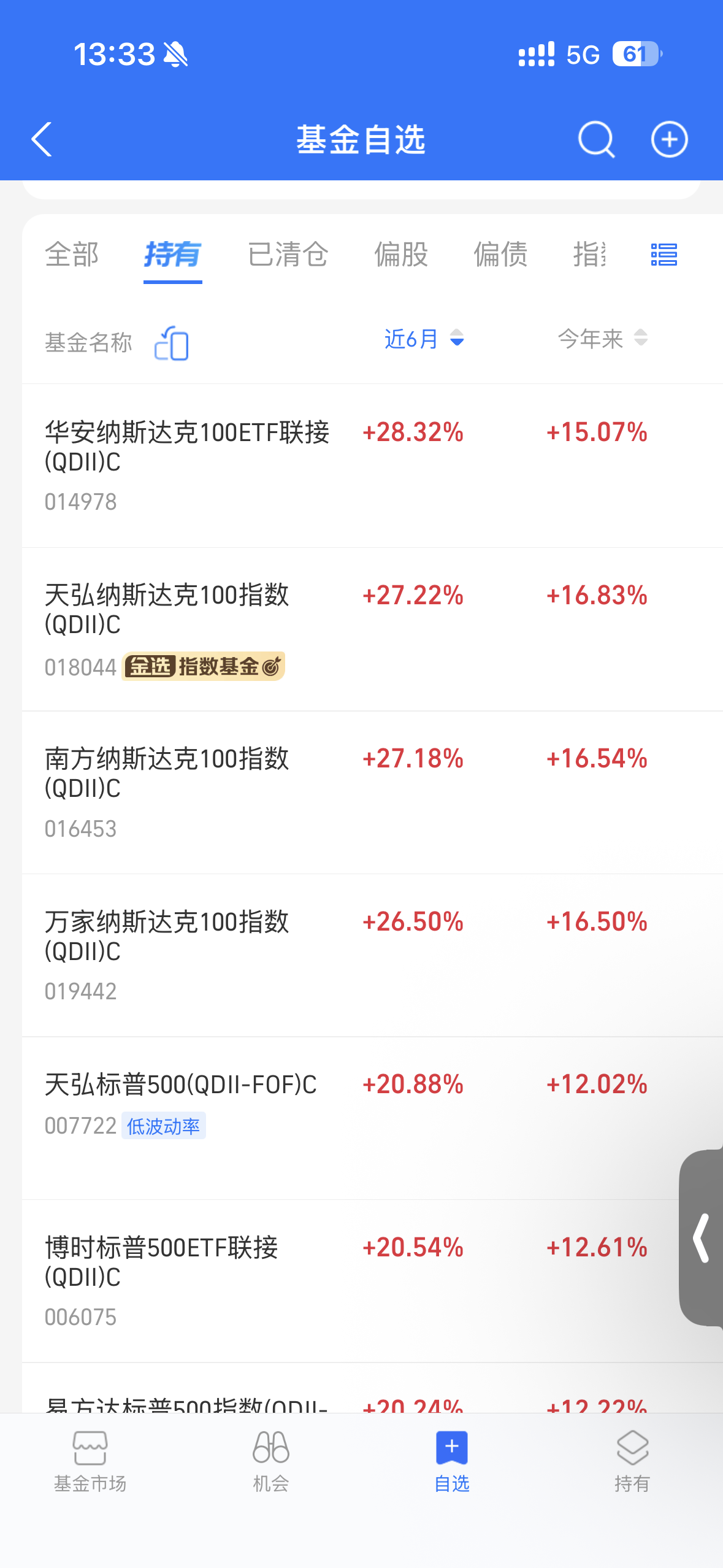Add a fund with the plus icon
The height and width of the screenshot is (1568, 723).
point(669,140)
